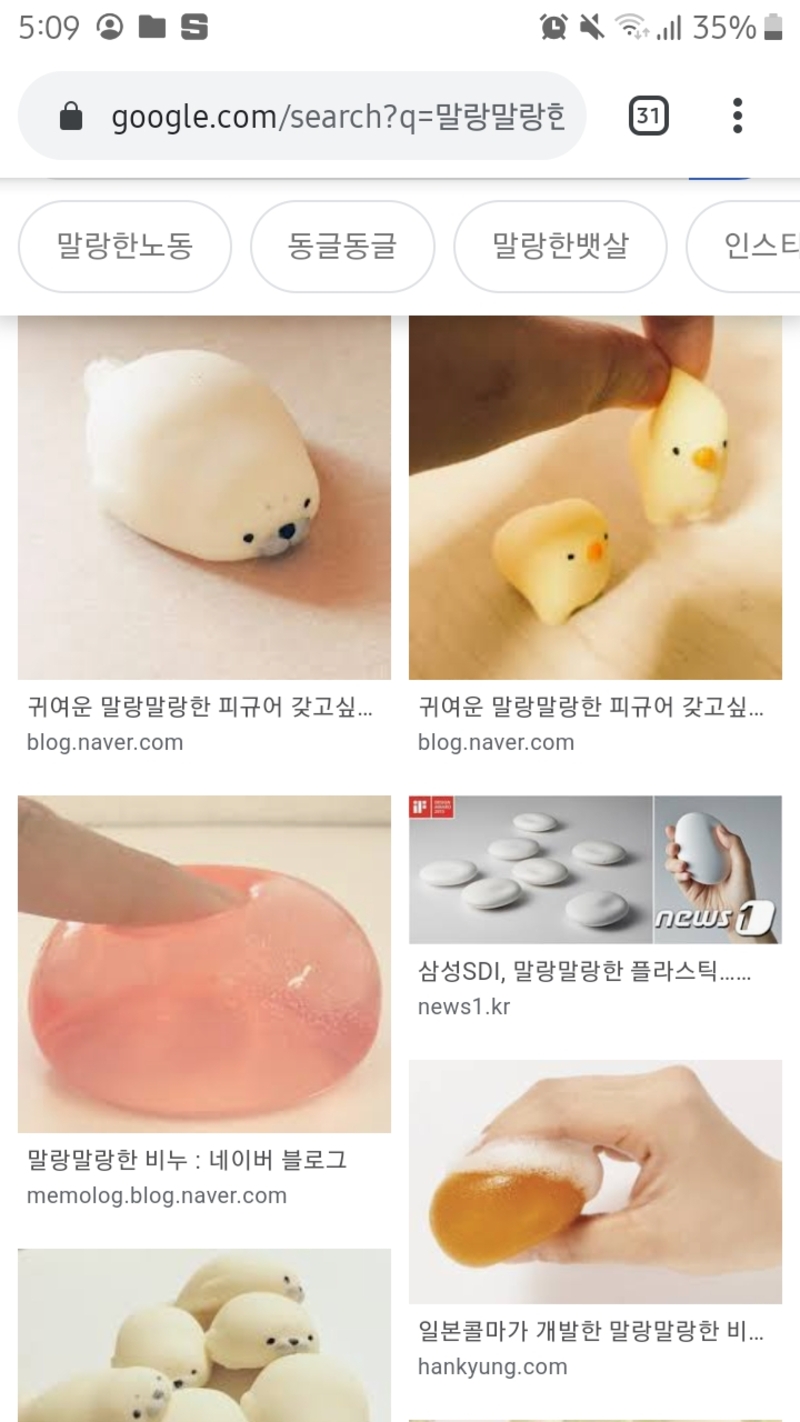Open Chrome's three-dot overflow menu

[737, 117]
